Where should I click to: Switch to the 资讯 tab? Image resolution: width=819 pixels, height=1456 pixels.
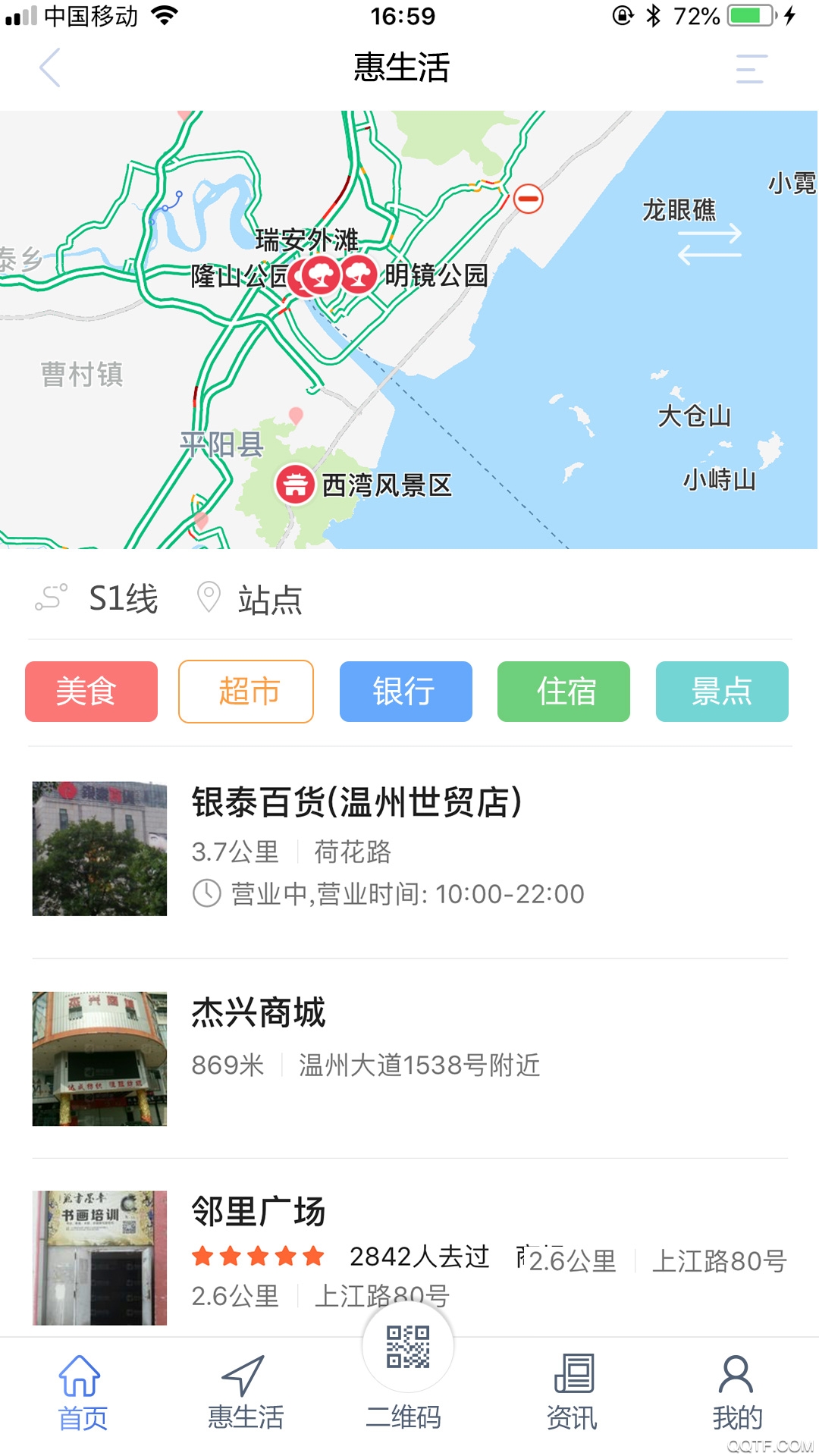click(573, 1393)
